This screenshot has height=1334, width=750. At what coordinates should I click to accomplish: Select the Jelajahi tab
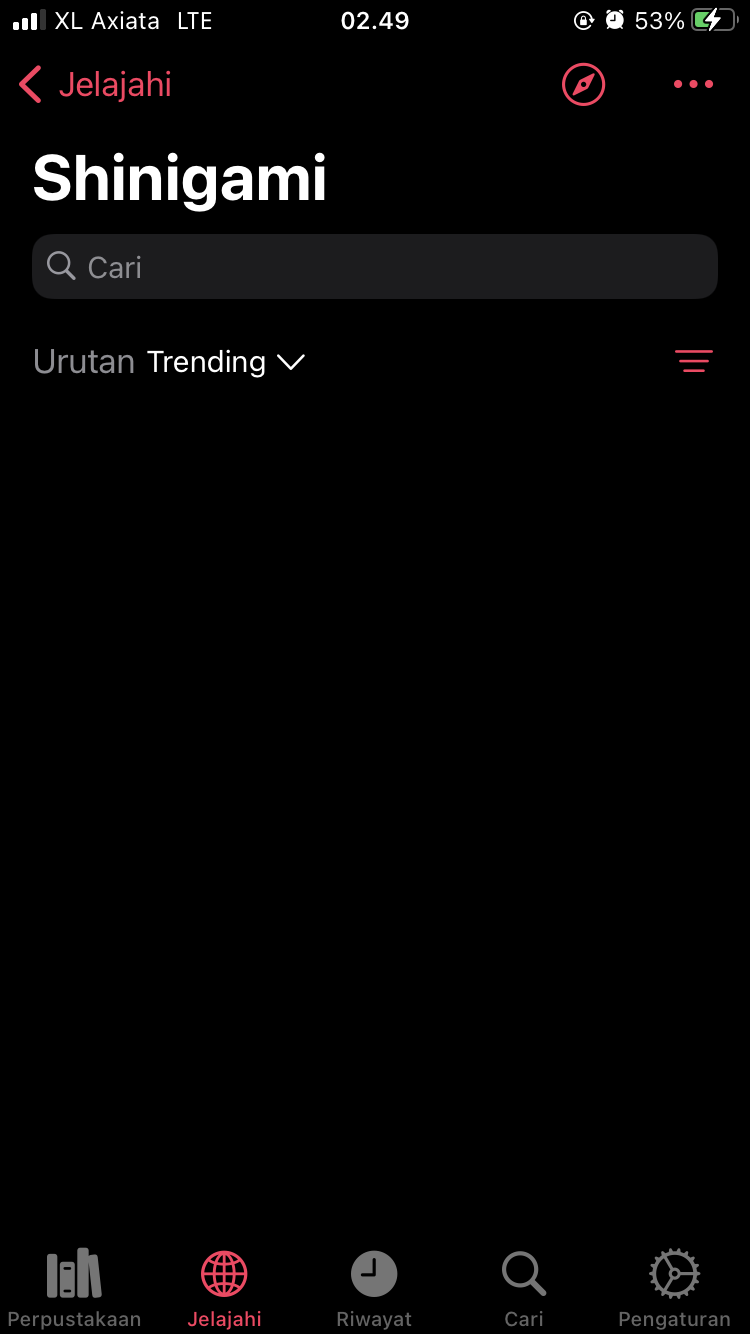pyautogui.click(x=224, y=1288)
